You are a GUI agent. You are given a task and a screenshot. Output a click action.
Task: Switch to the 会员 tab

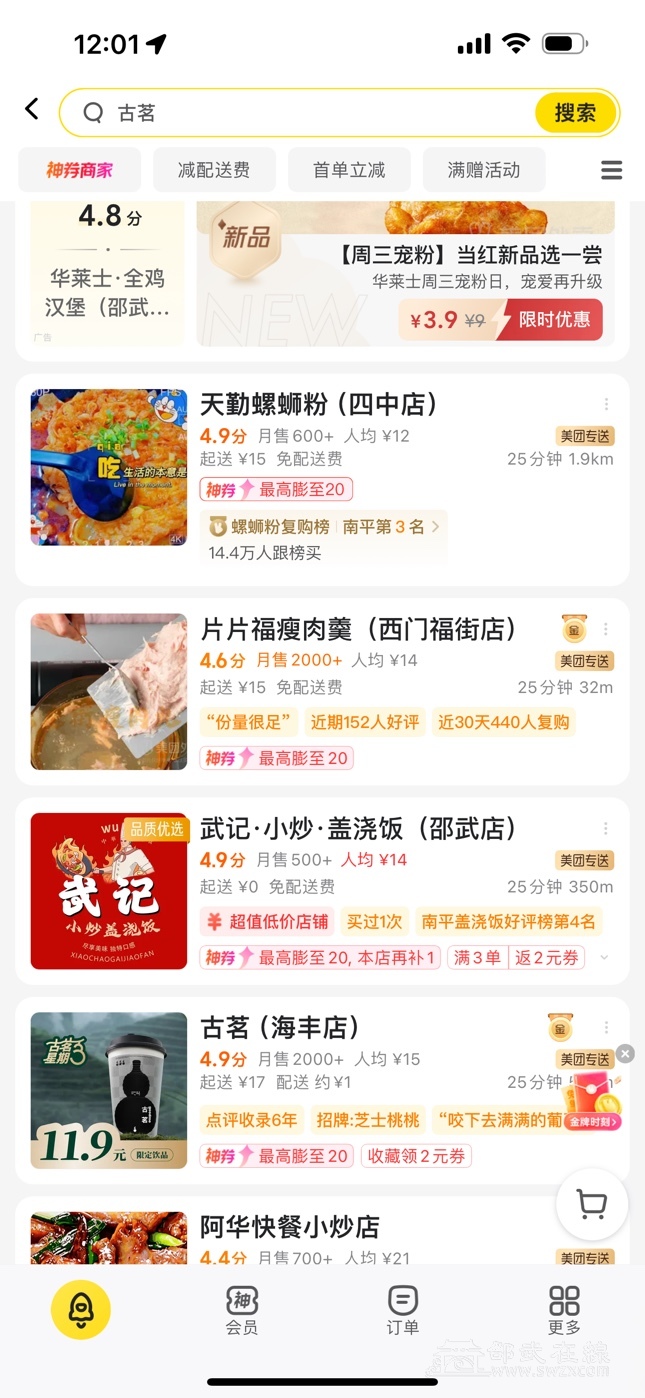click(241, 1310)
